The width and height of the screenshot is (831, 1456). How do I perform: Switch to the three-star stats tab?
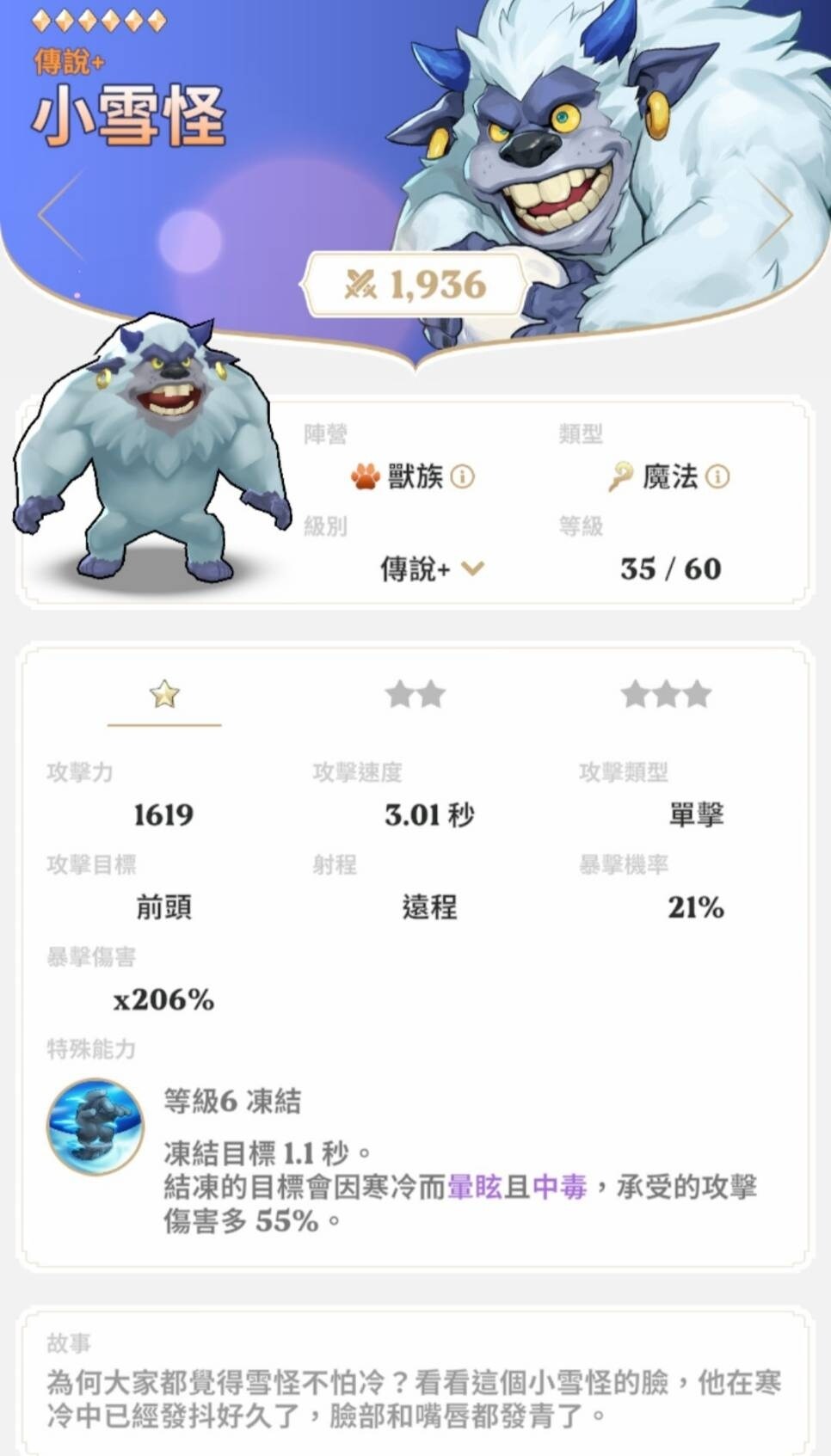coord(666,694)
